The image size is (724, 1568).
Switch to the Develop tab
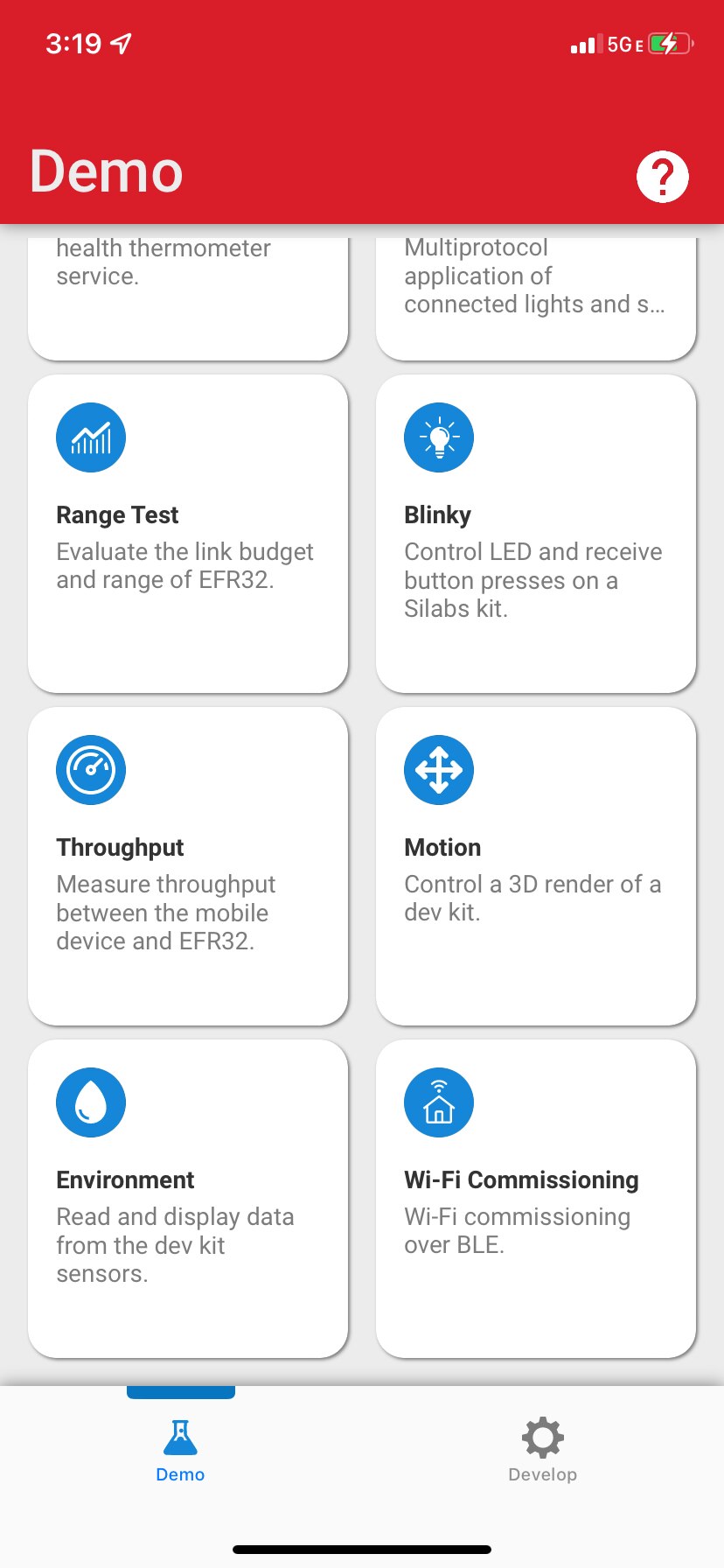tap(542, 1451)
